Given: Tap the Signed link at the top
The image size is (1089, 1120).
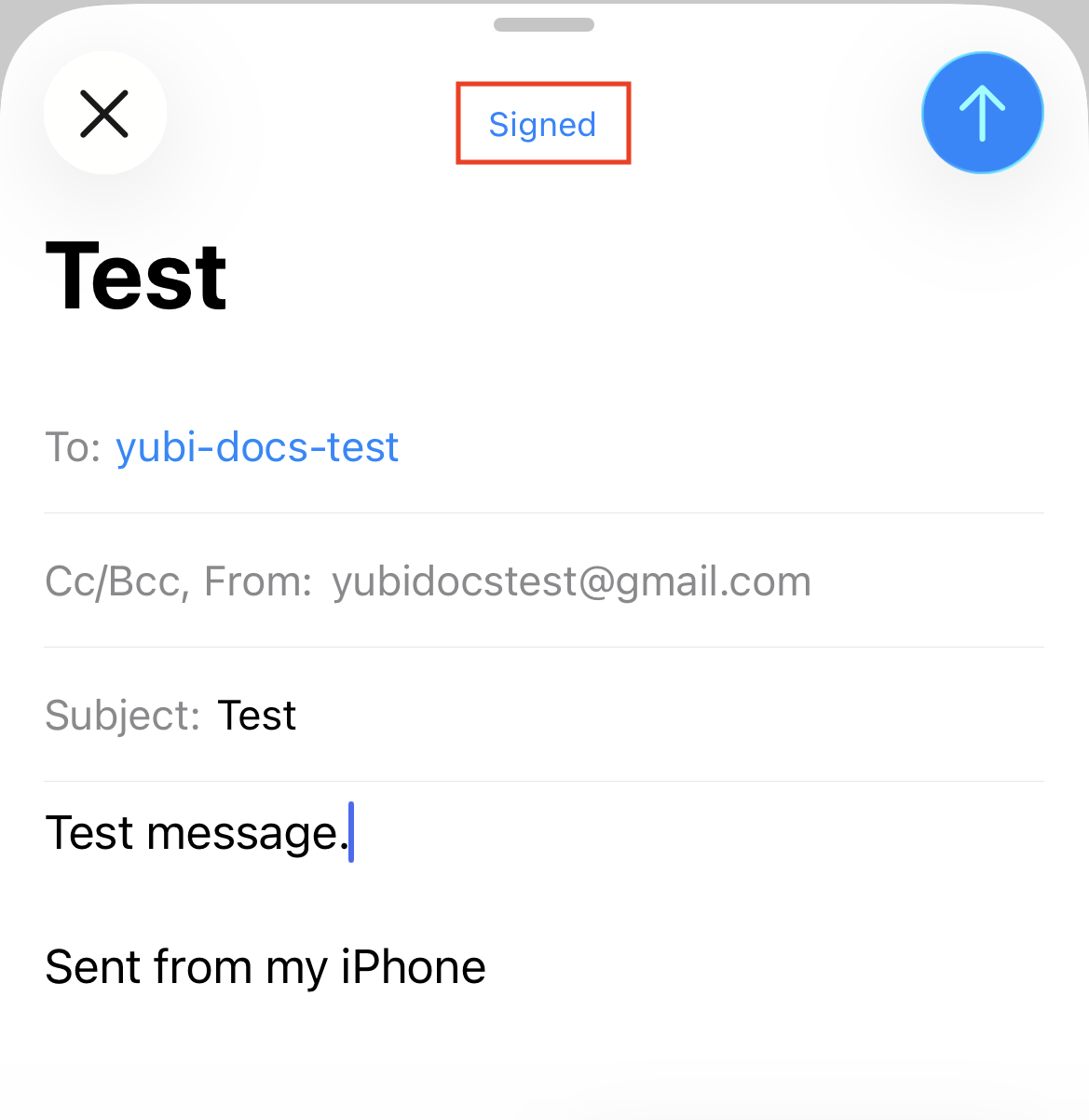Looking at the screenshot, I should 542,124.
